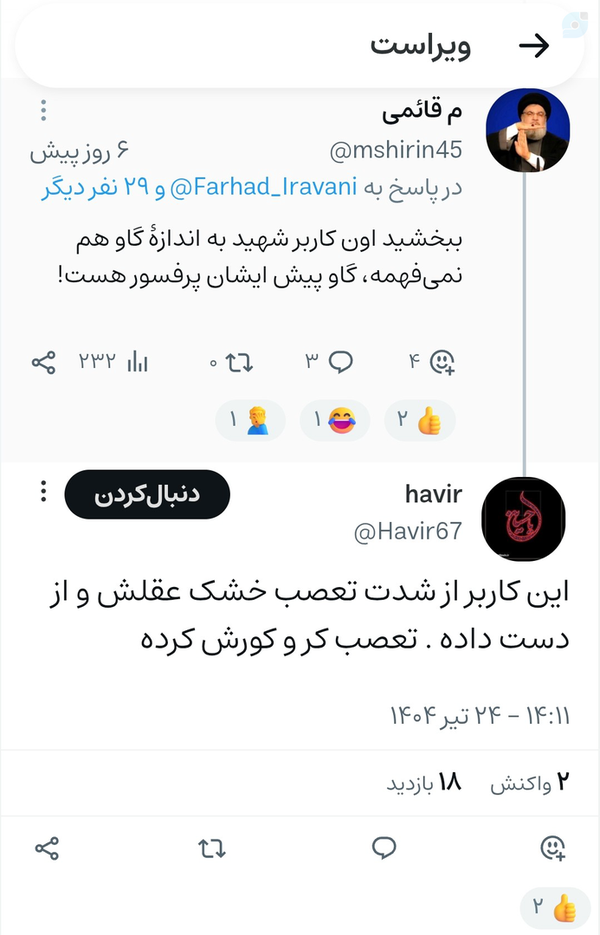Tap laughing emoji reaction chip

point(335,422)
